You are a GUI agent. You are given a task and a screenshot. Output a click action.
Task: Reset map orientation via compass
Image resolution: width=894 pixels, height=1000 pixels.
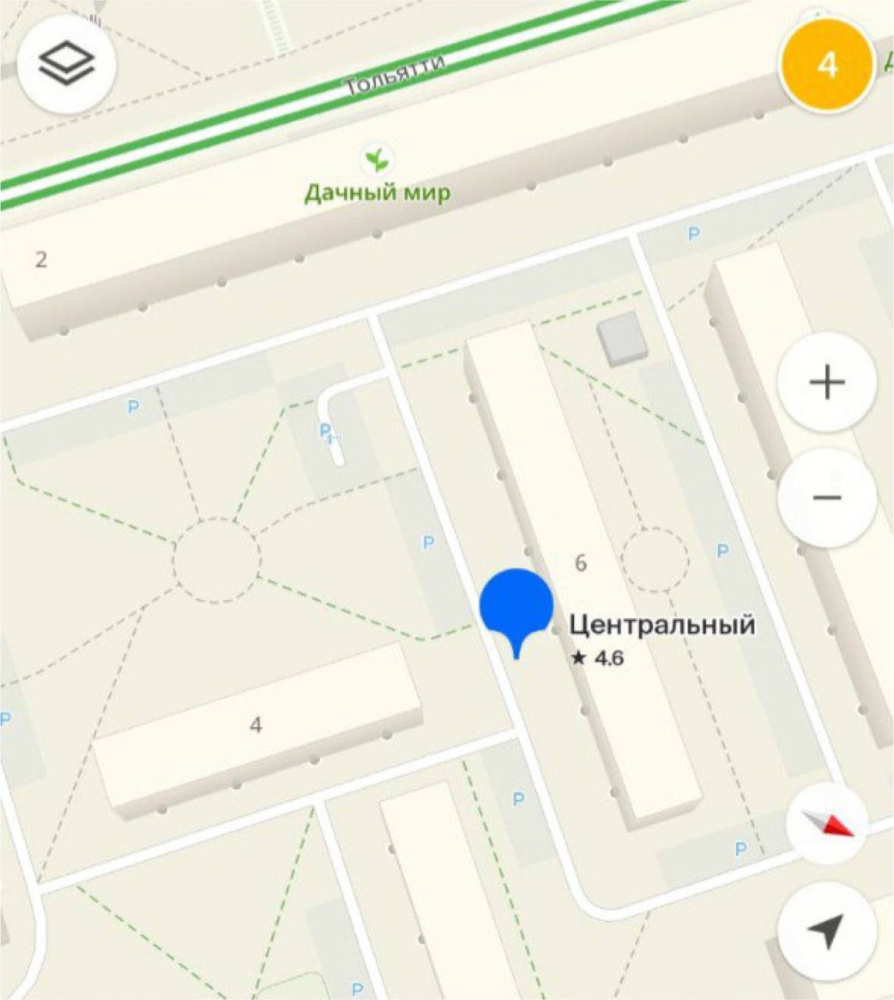click(826, 824)
